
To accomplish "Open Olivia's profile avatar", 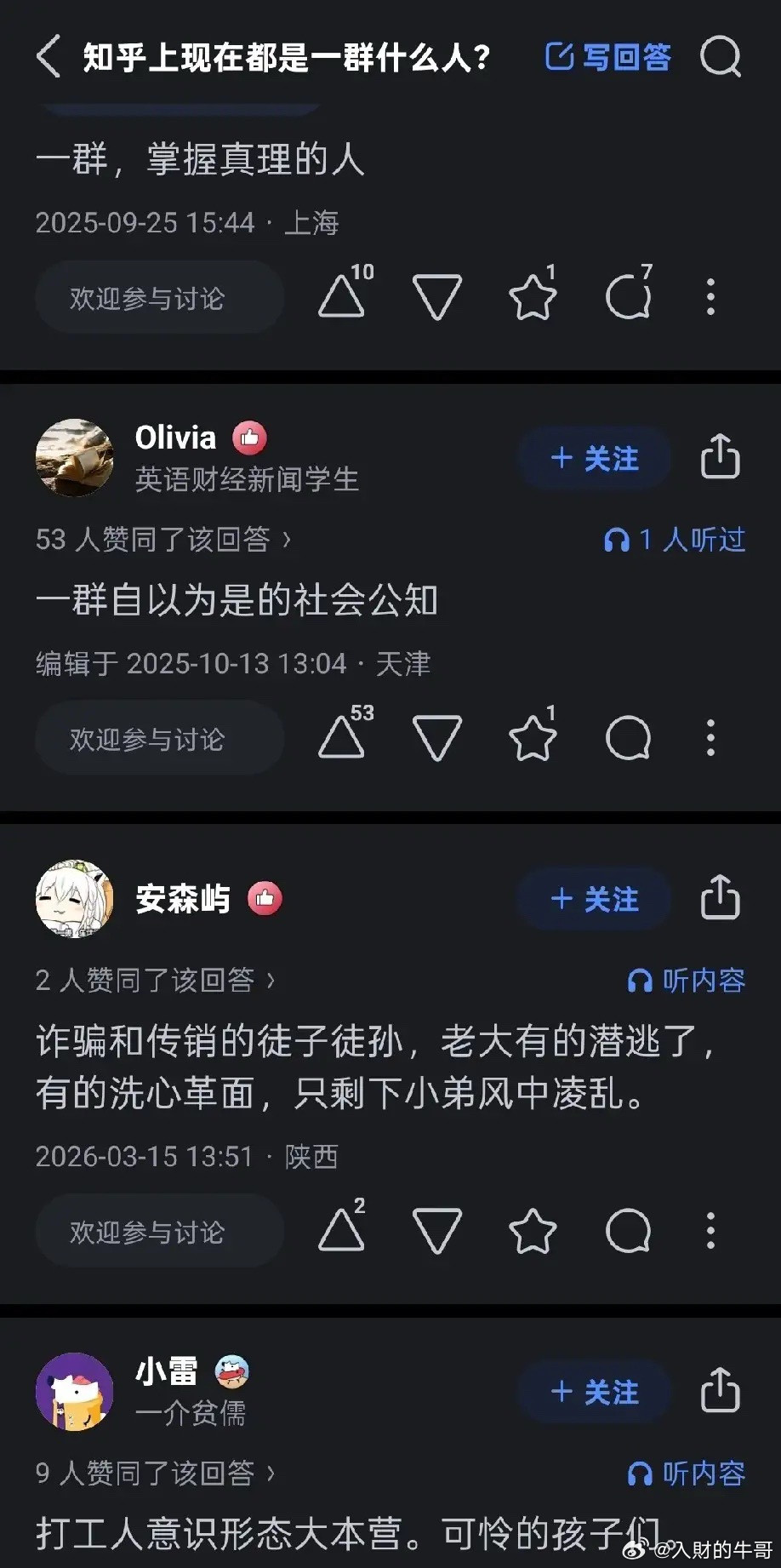I will coord(74,458).
